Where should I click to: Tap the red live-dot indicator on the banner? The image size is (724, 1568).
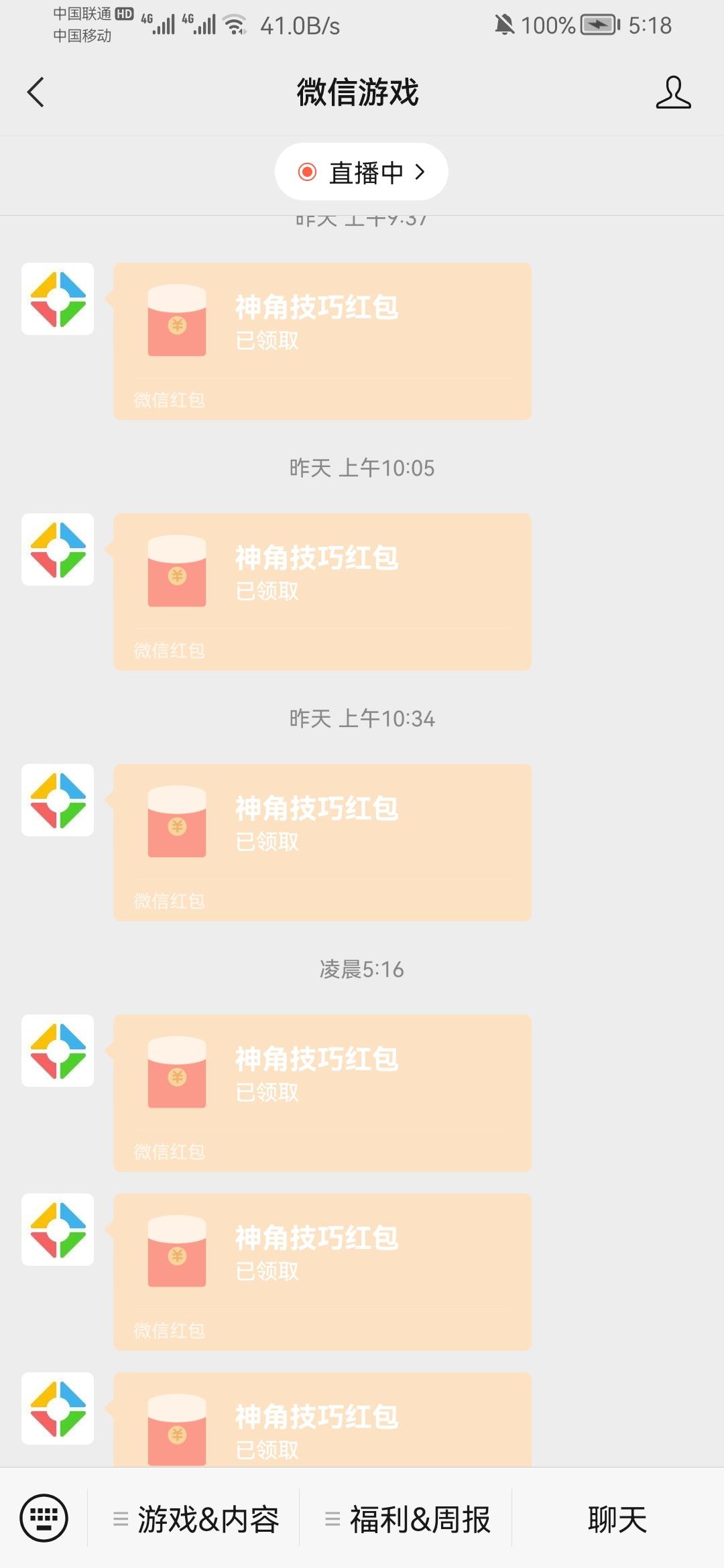pos(306,172)
